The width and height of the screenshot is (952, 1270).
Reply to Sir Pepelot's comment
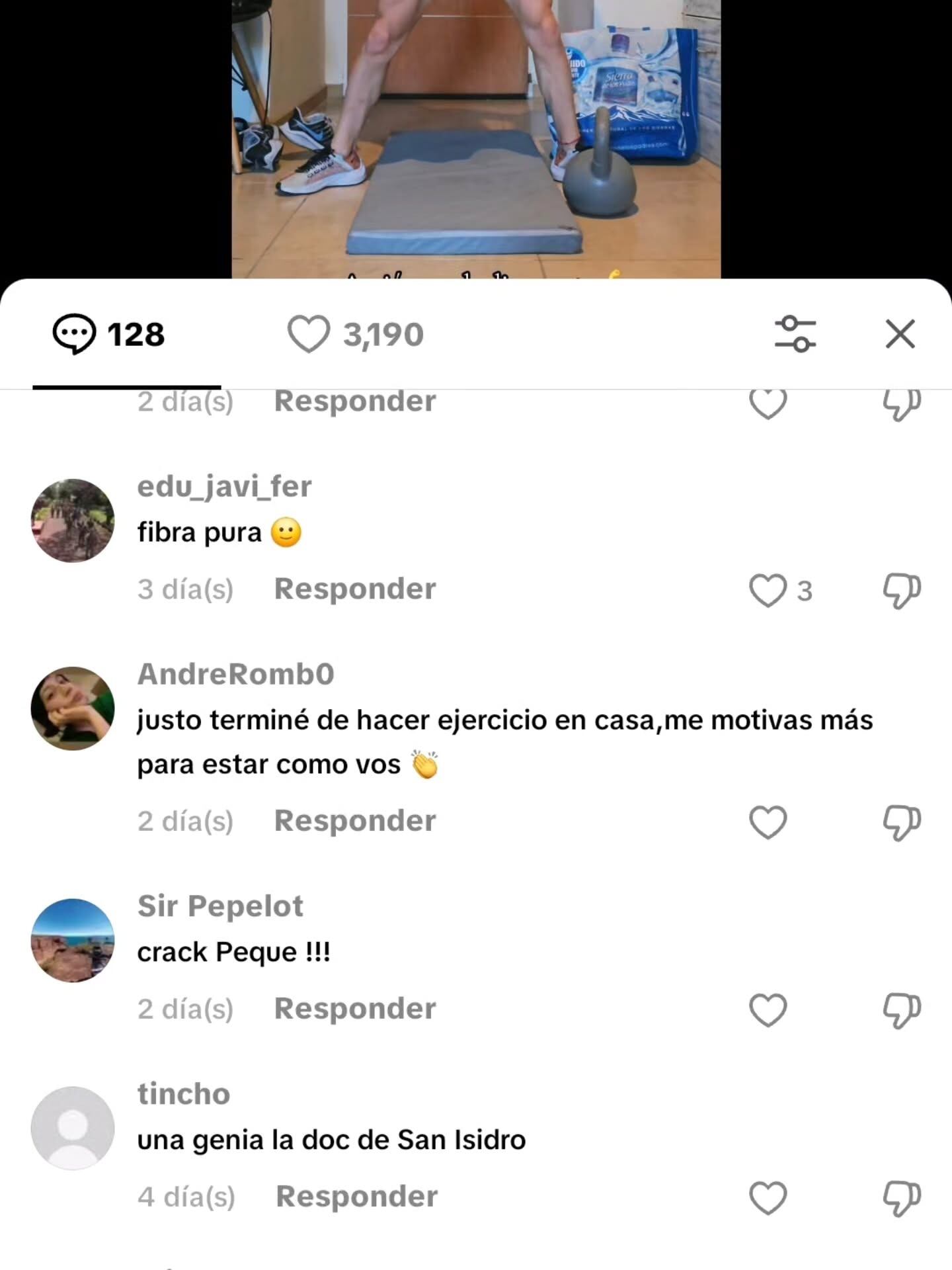tap(355, 1009)
